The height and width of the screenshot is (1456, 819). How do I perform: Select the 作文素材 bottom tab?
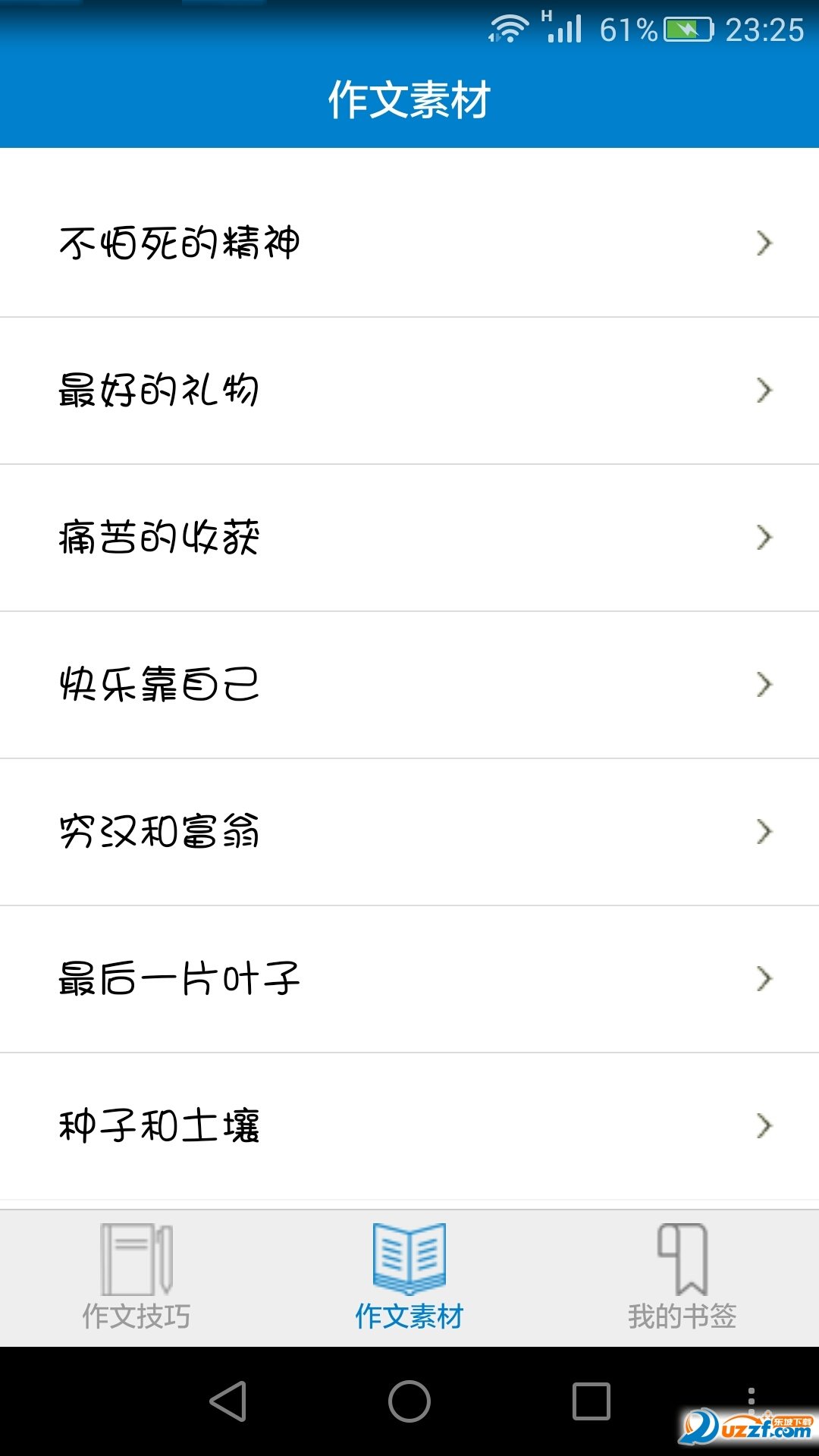click(x=409, y=1278)
